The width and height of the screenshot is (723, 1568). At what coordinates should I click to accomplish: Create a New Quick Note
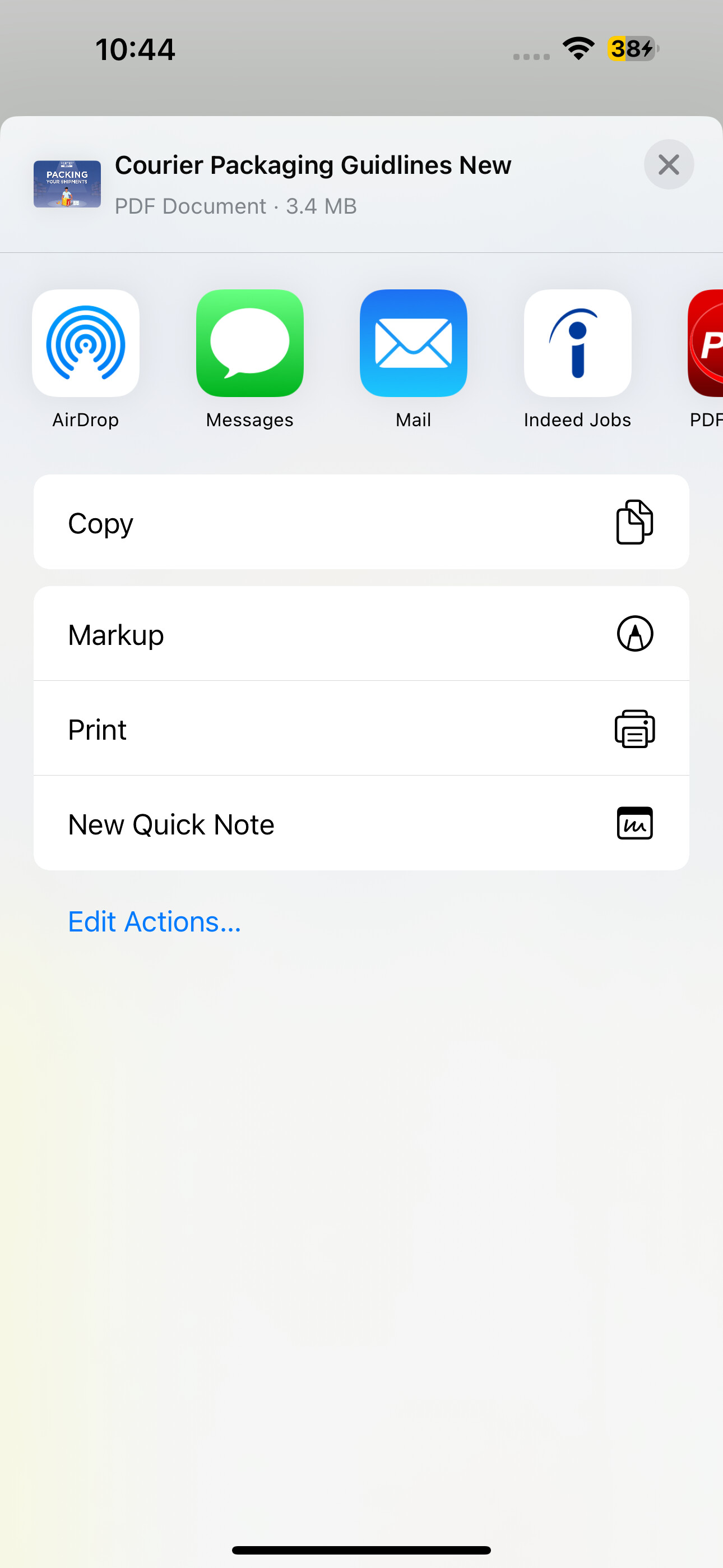[x=361, y=824]
